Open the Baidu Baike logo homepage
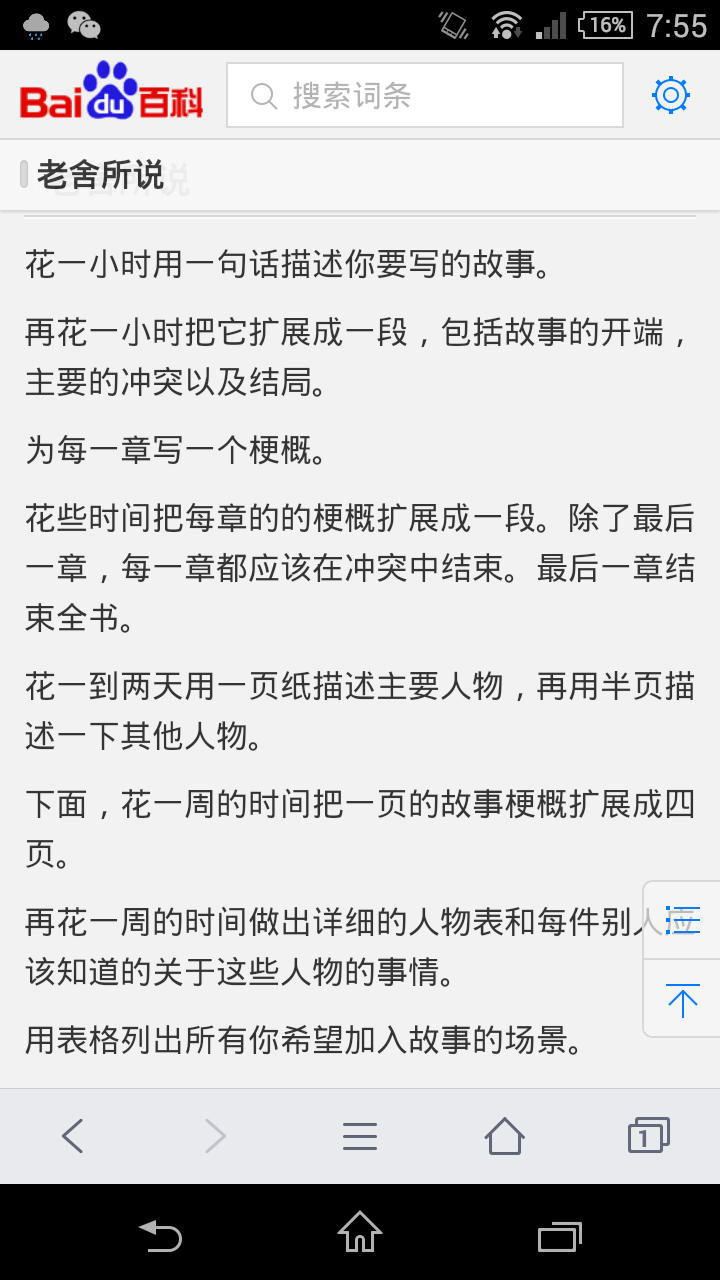Screen dimensions: 720x1280 (112, 93)
